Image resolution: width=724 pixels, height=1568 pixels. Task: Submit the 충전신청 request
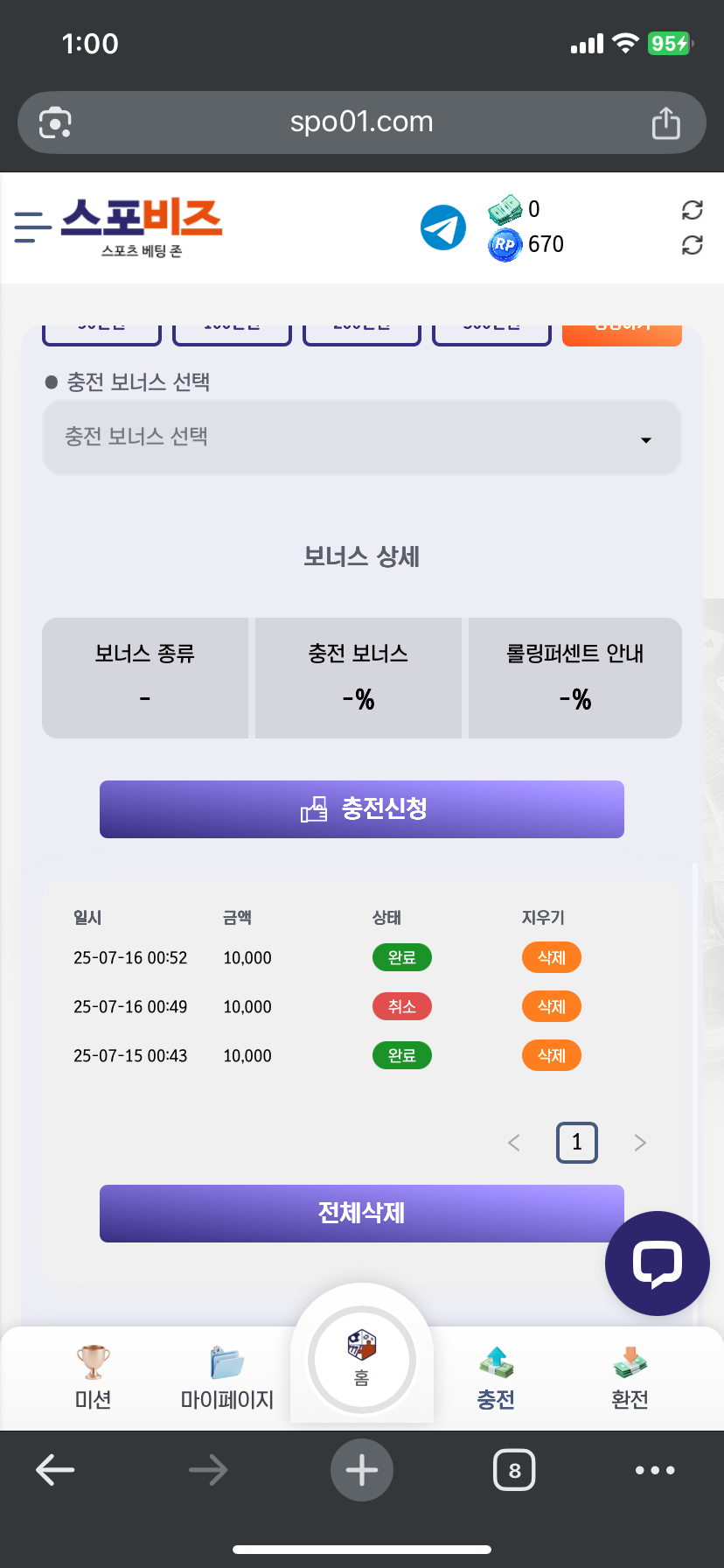pyautogui.click(x=362, y=809)
